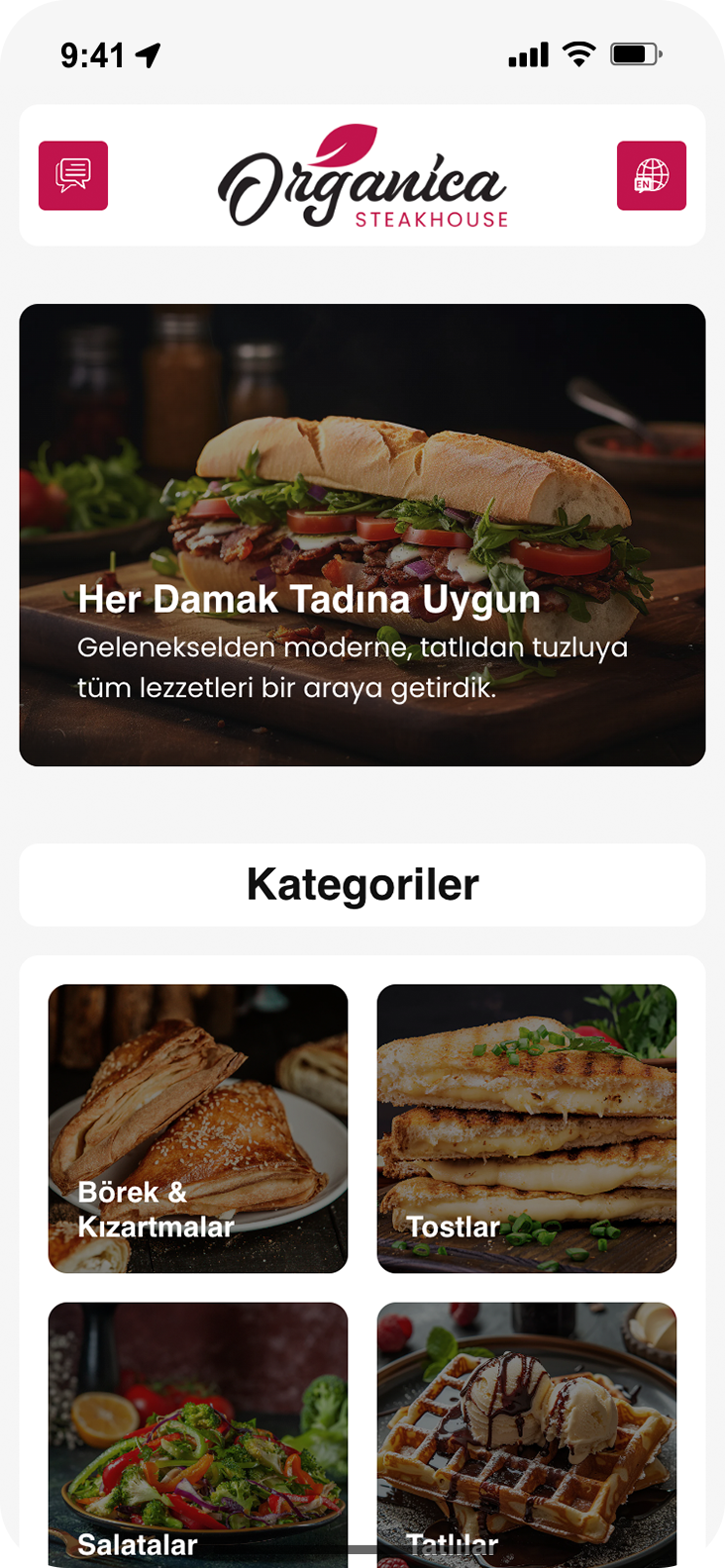
Task: Open the Börek & Kızartmalar category
Action: [x=198, y=1128]
